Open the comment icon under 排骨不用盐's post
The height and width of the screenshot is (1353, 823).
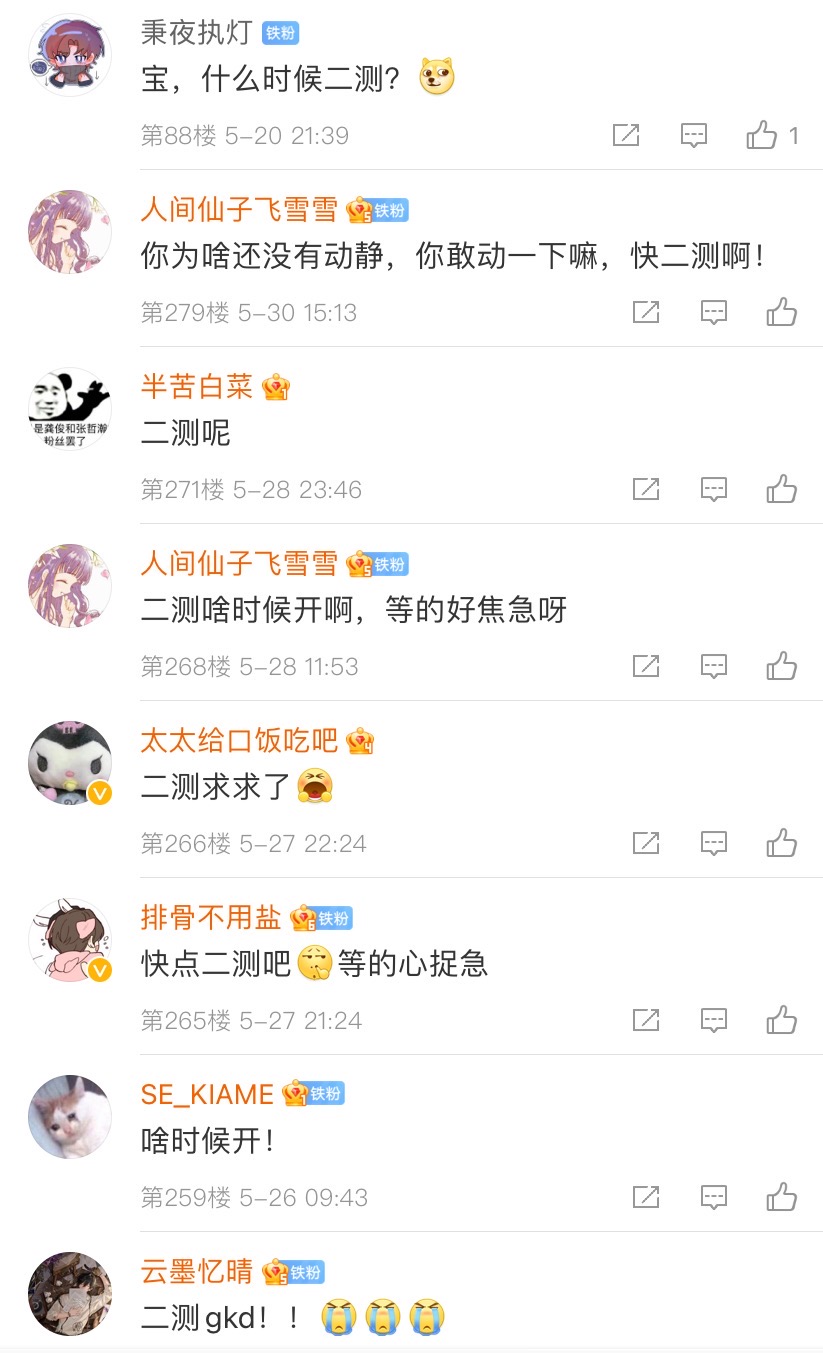(713, 1019)
